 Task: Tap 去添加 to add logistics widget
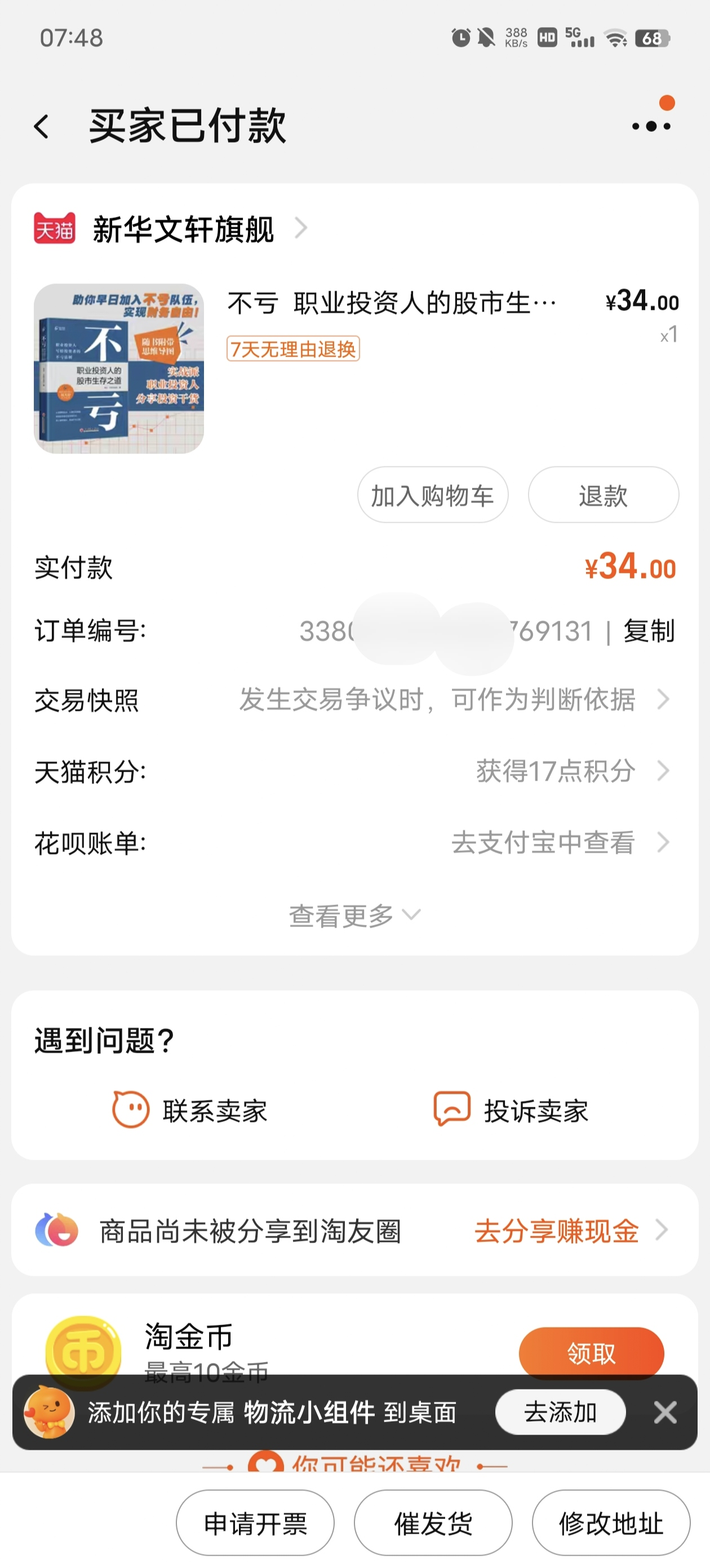(x=560, y=1412)
